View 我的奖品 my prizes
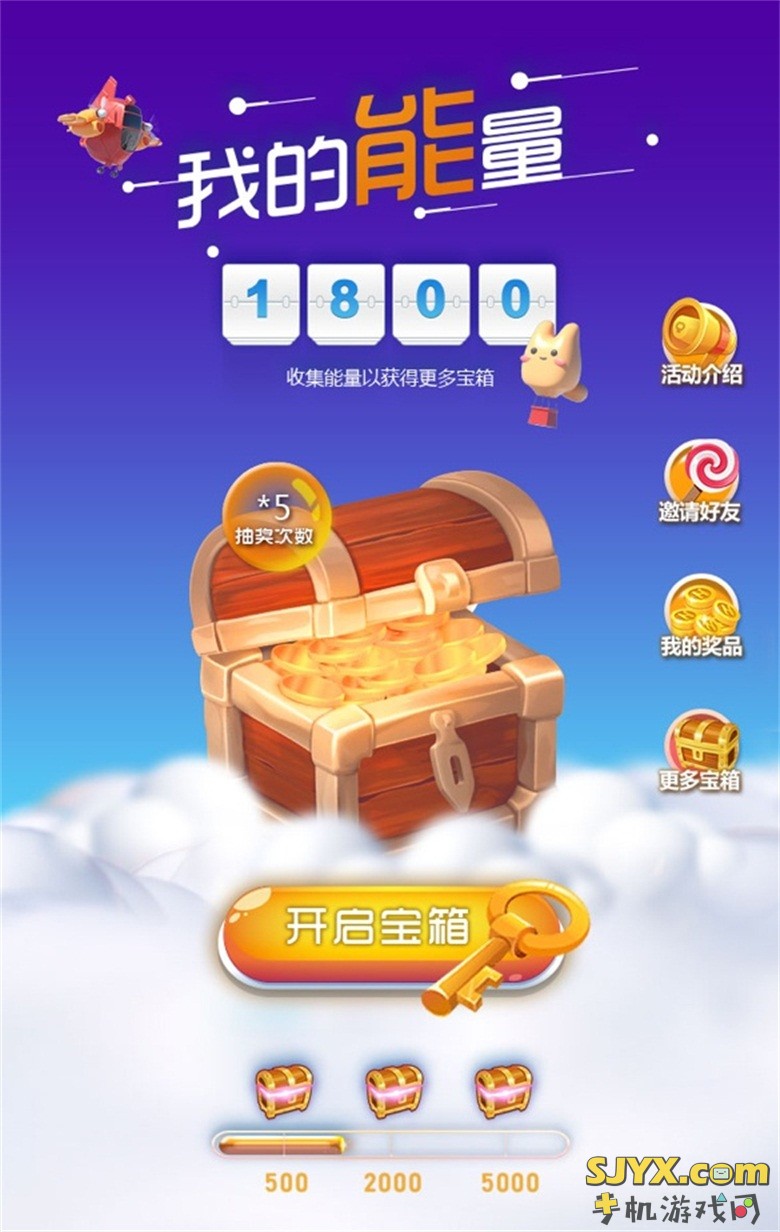 click(700, 613)
